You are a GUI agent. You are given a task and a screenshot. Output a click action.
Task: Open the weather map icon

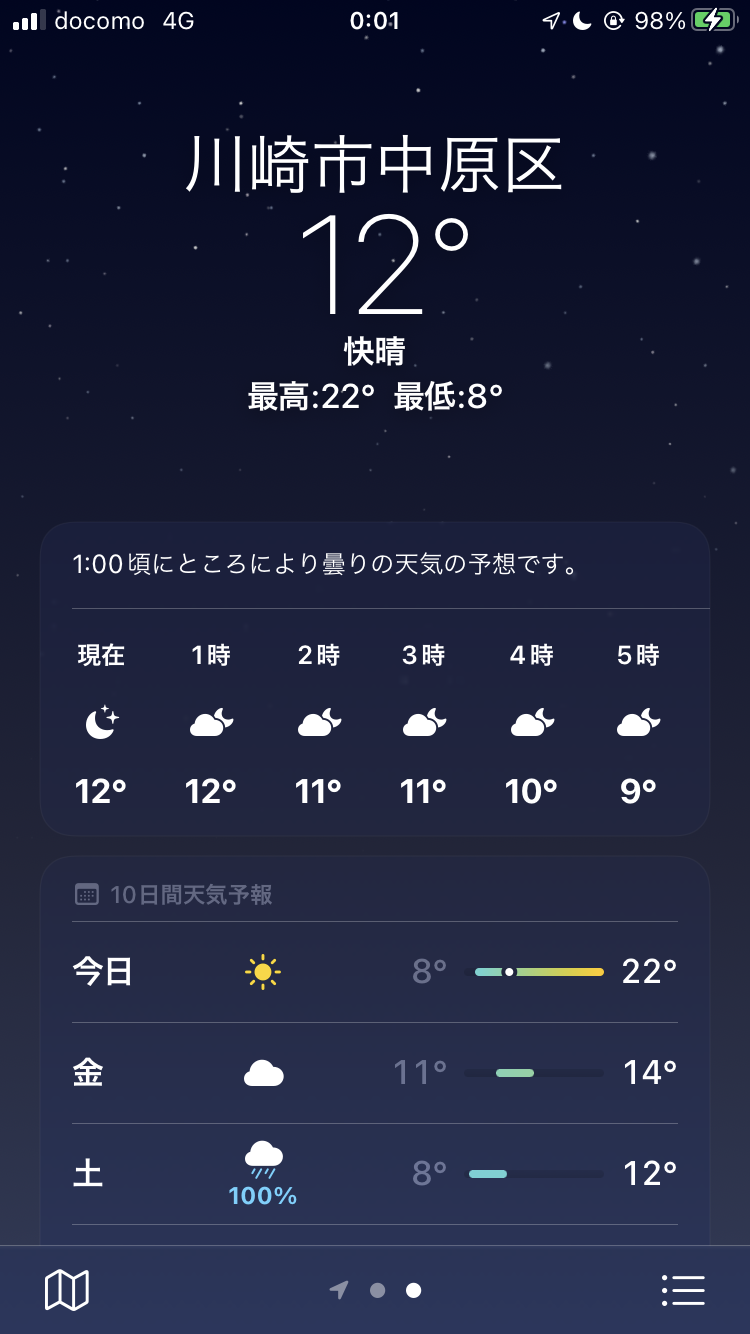67,1290
